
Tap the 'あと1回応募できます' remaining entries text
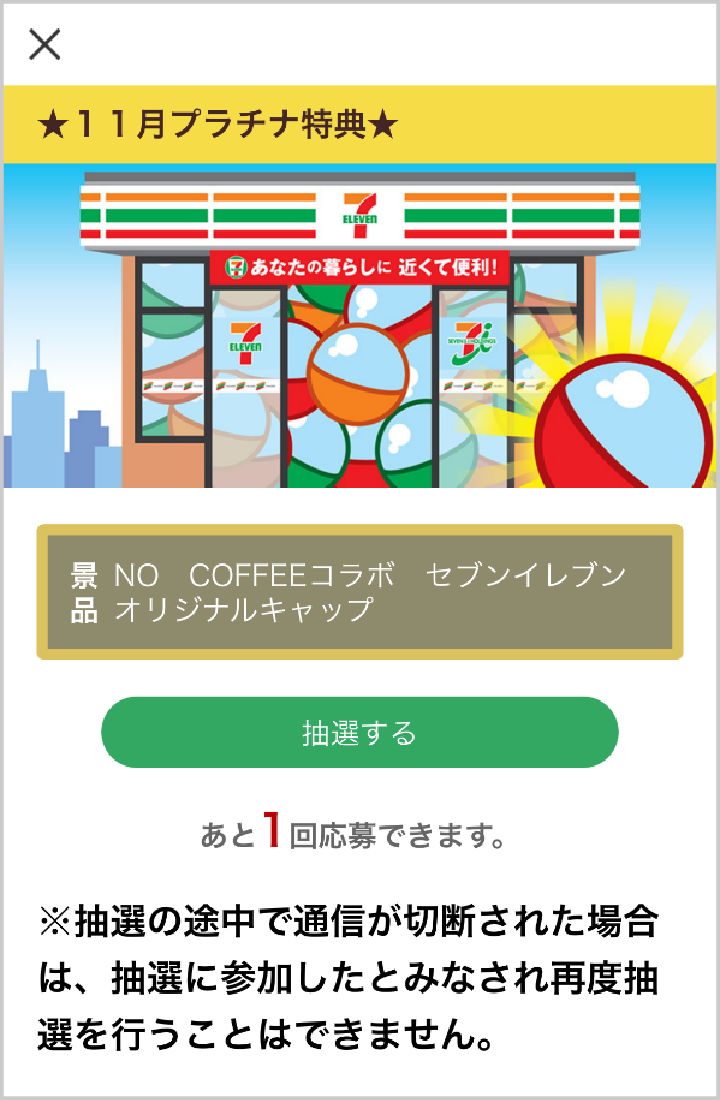coord(360,831)
